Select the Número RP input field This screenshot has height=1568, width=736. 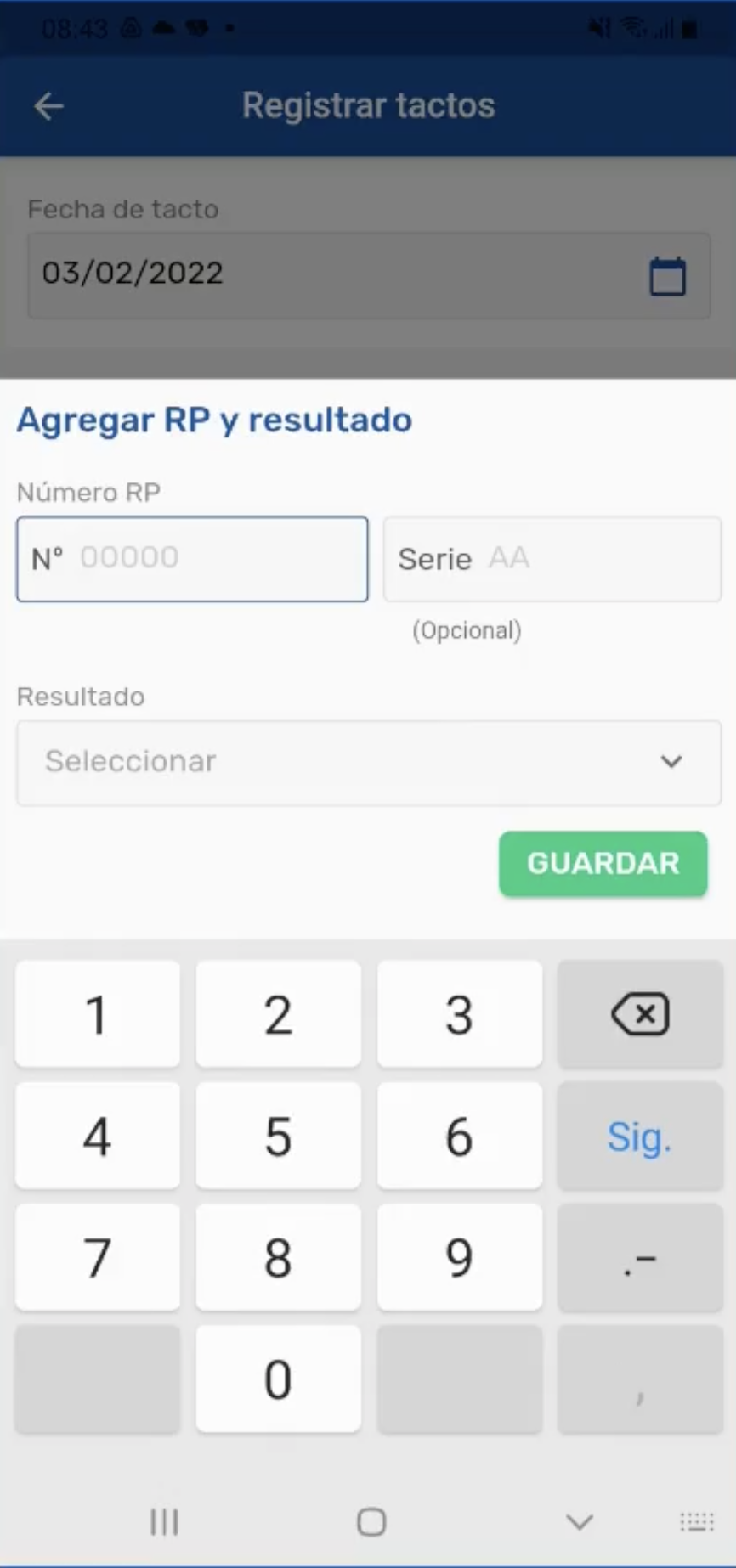pos(192,559)
